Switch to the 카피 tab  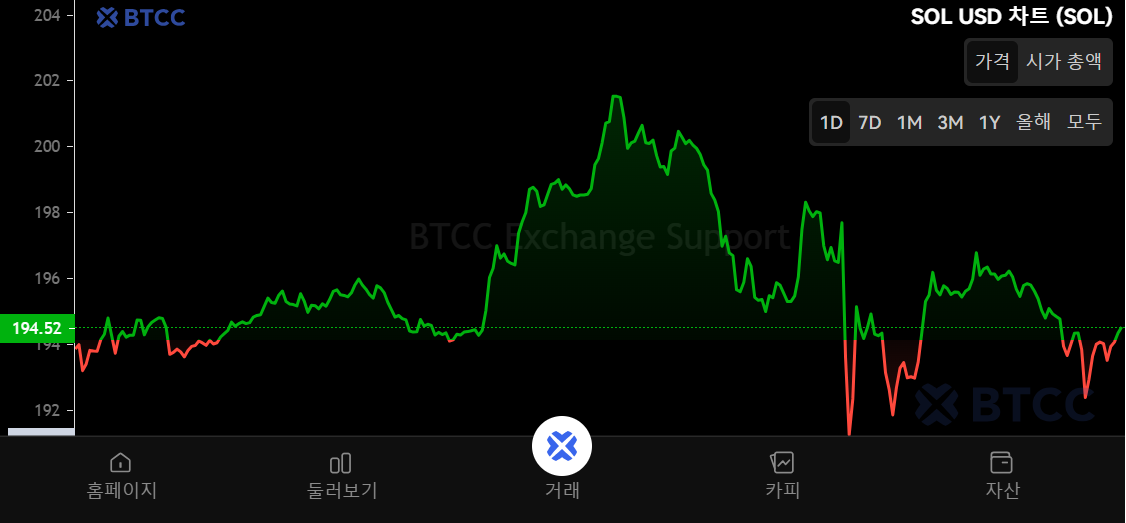[782, 475]
